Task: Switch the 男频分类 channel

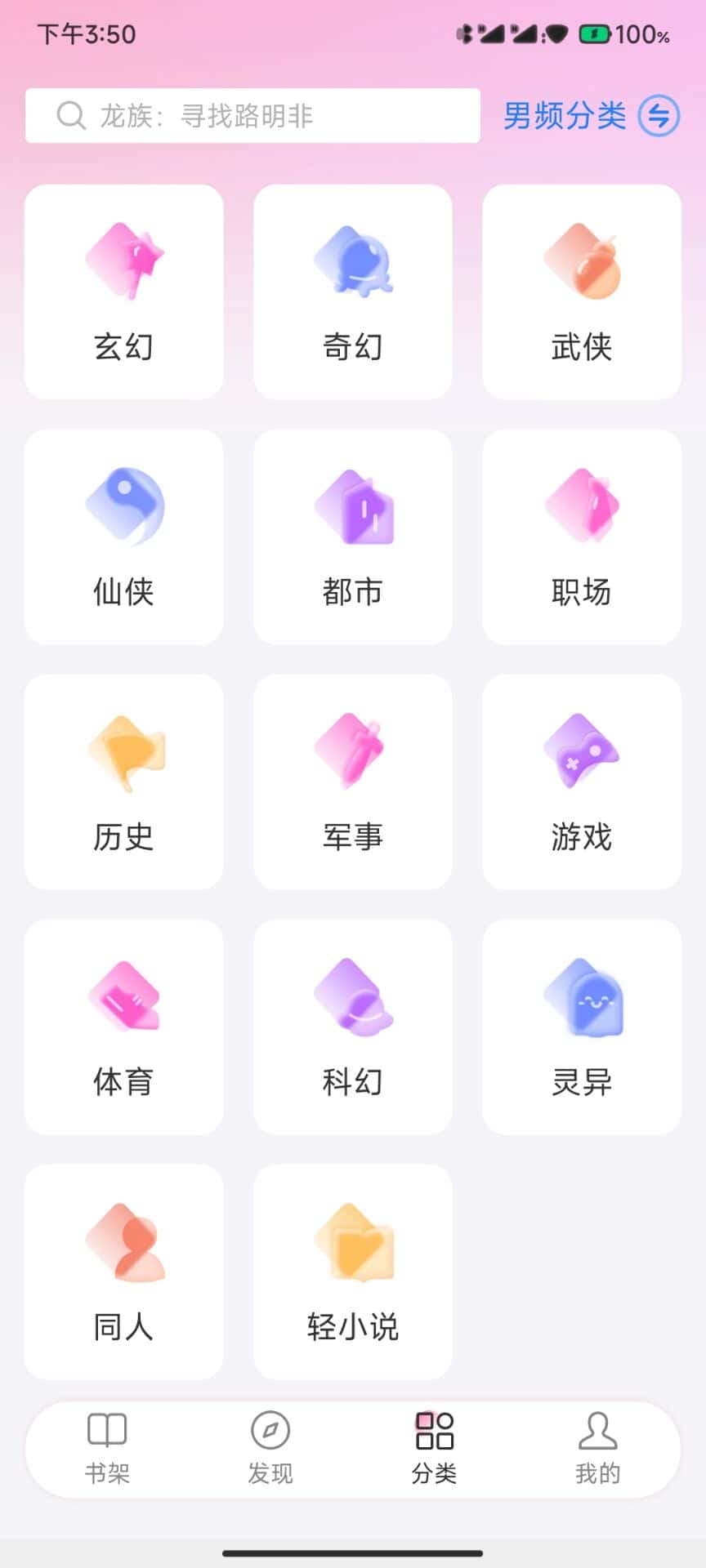Action: tap(591, 116)
